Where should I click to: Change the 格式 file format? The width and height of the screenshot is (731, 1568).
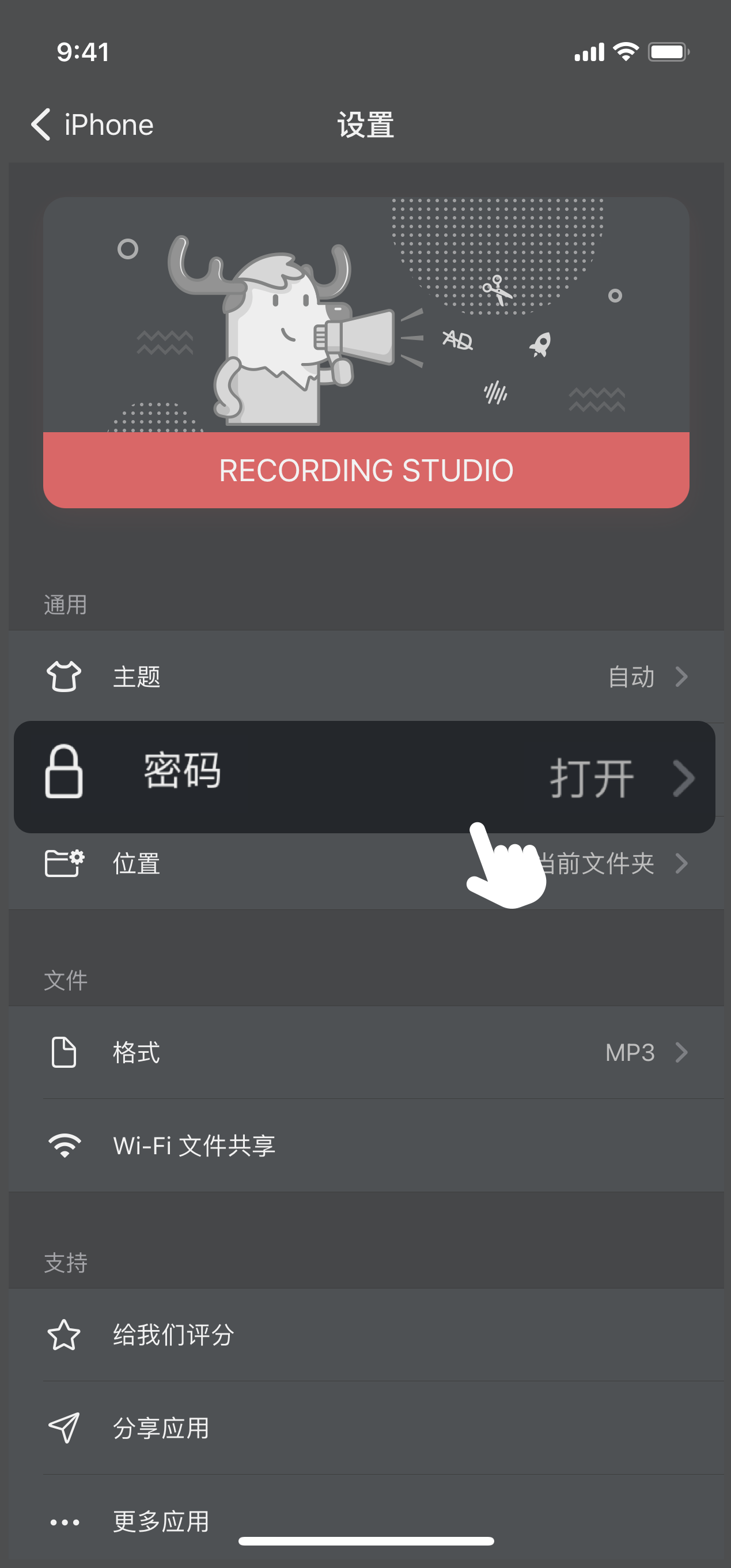pos(366,1052)
